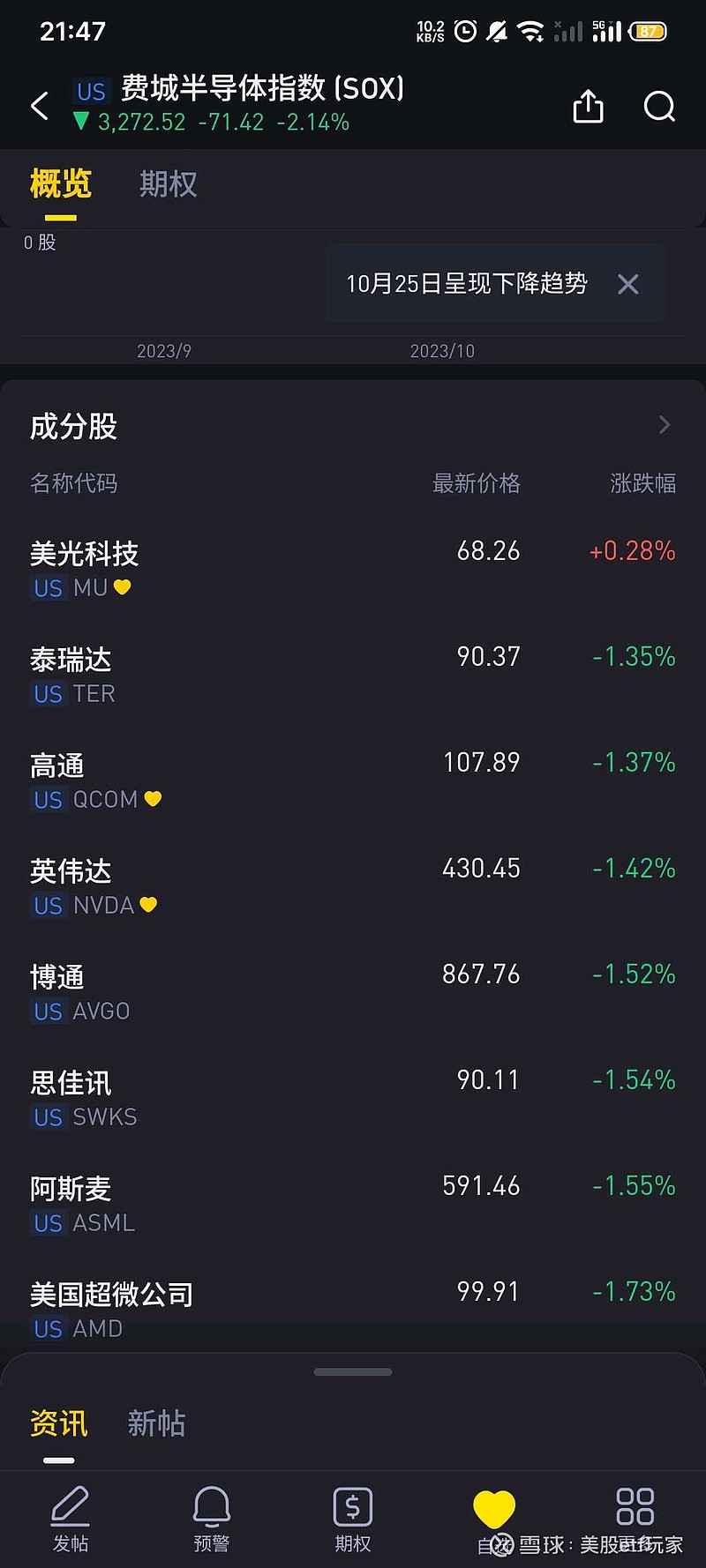706x1568 pixels.
Task: Switch to the 新帖 feed tab
Action: pyautogui.click(x=156, y=1423)
